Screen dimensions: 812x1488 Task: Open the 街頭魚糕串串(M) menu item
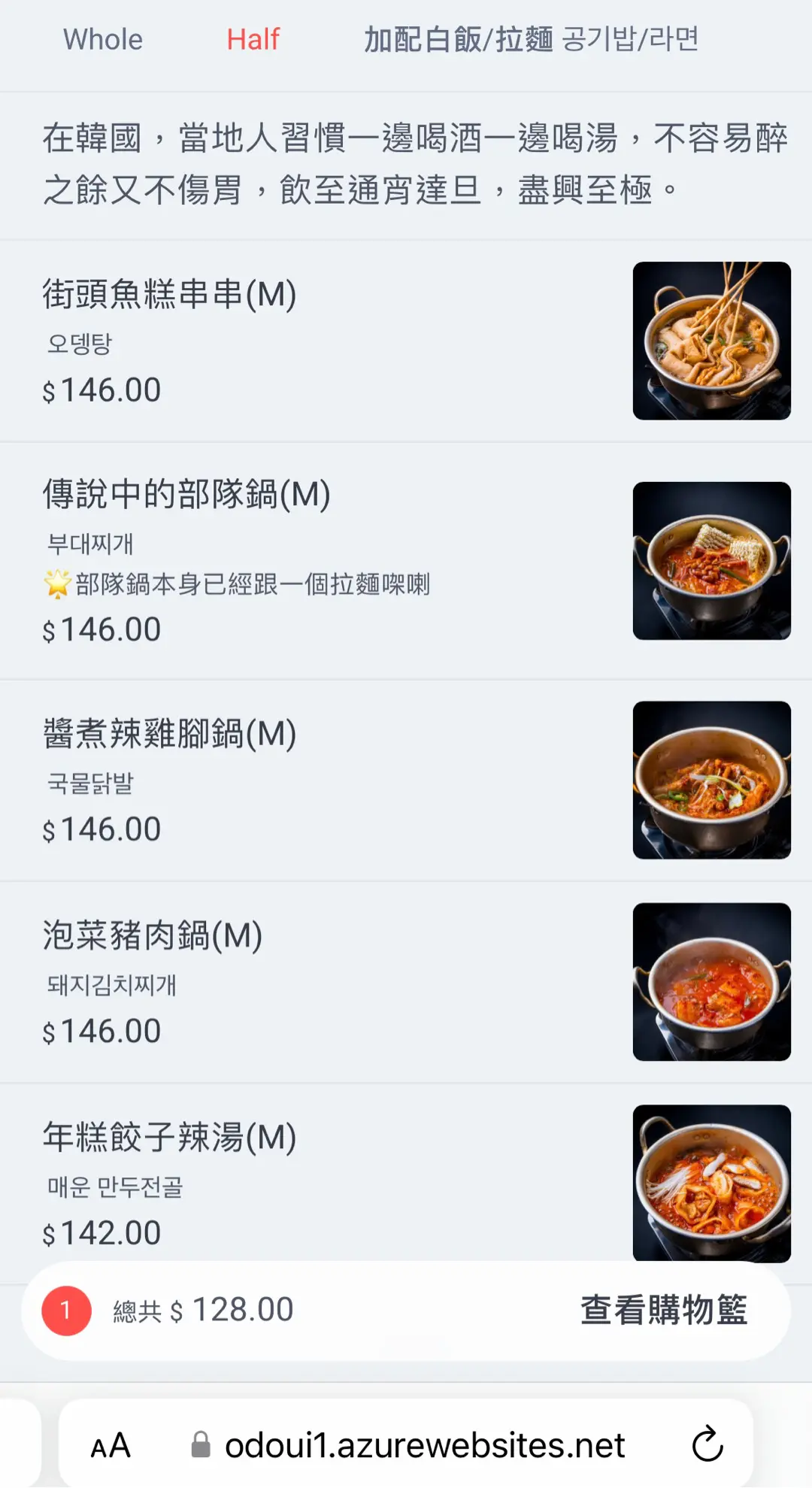click(x=170, y=294)
